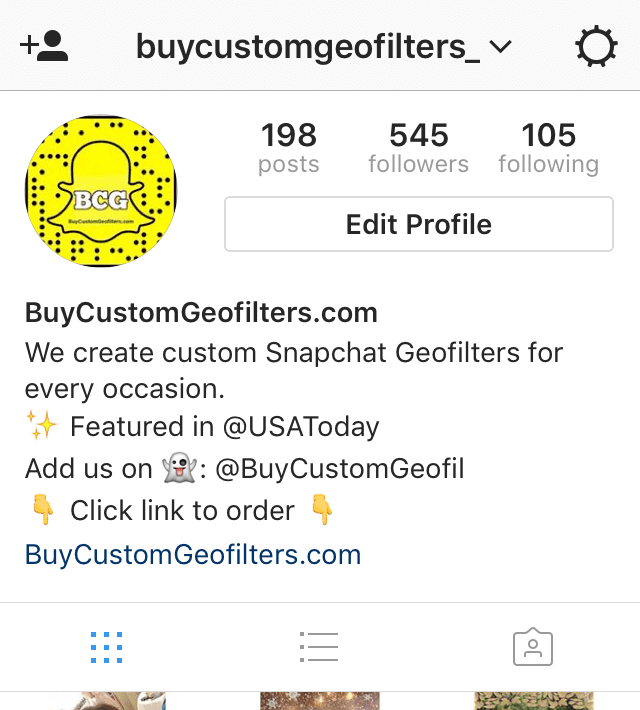Open the @USAToday mention in bio
640x710 pixels.
[301, 427]
